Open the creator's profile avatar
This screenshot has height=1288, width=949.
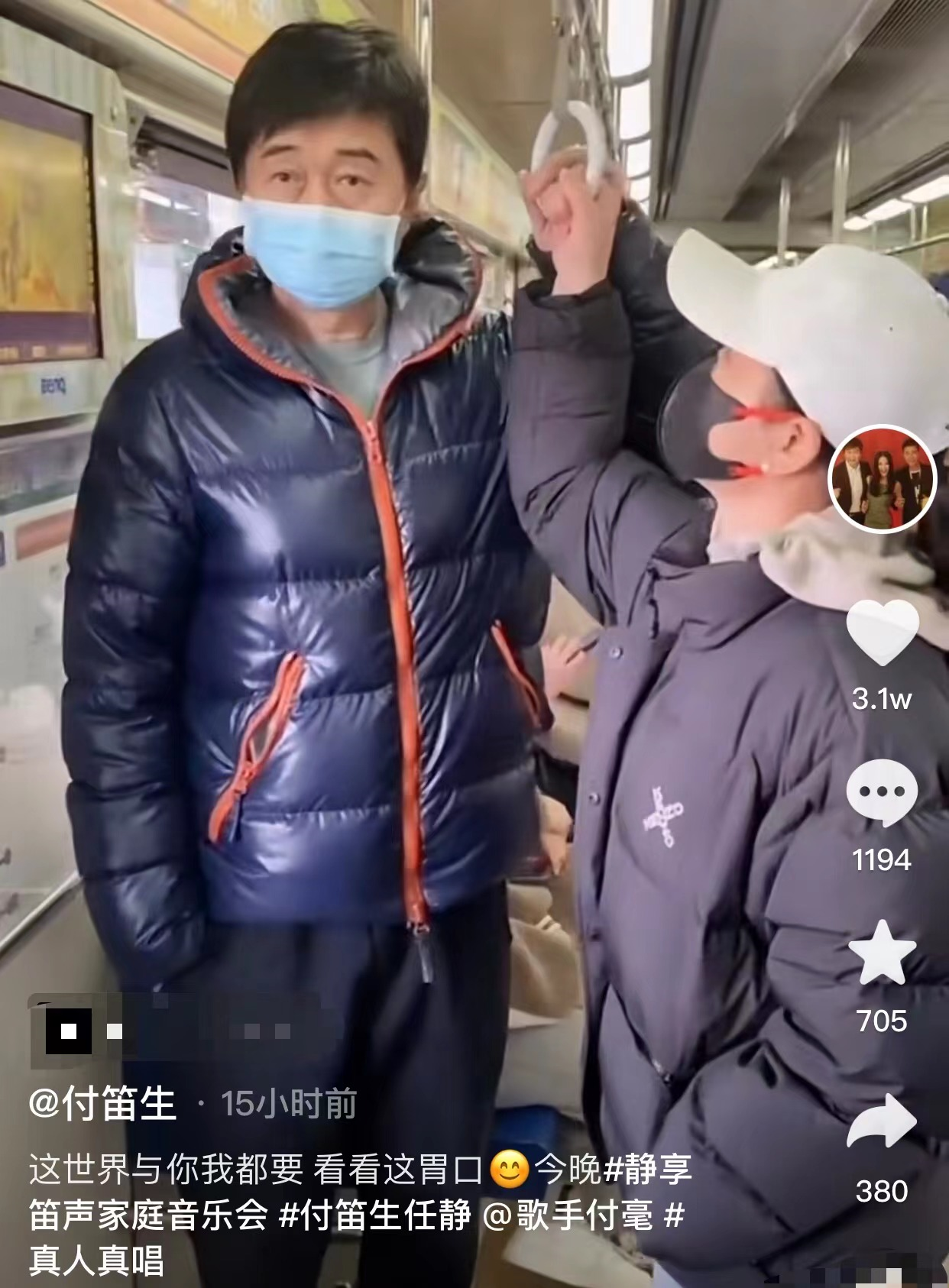click(882, 478)
